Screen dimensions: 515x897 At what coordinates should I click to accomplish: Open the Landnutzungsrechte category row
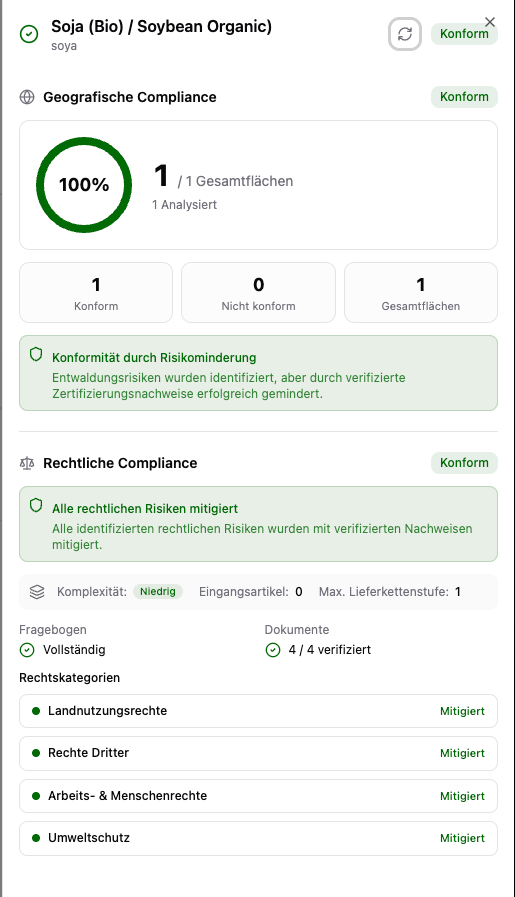[x=258, y=711]
